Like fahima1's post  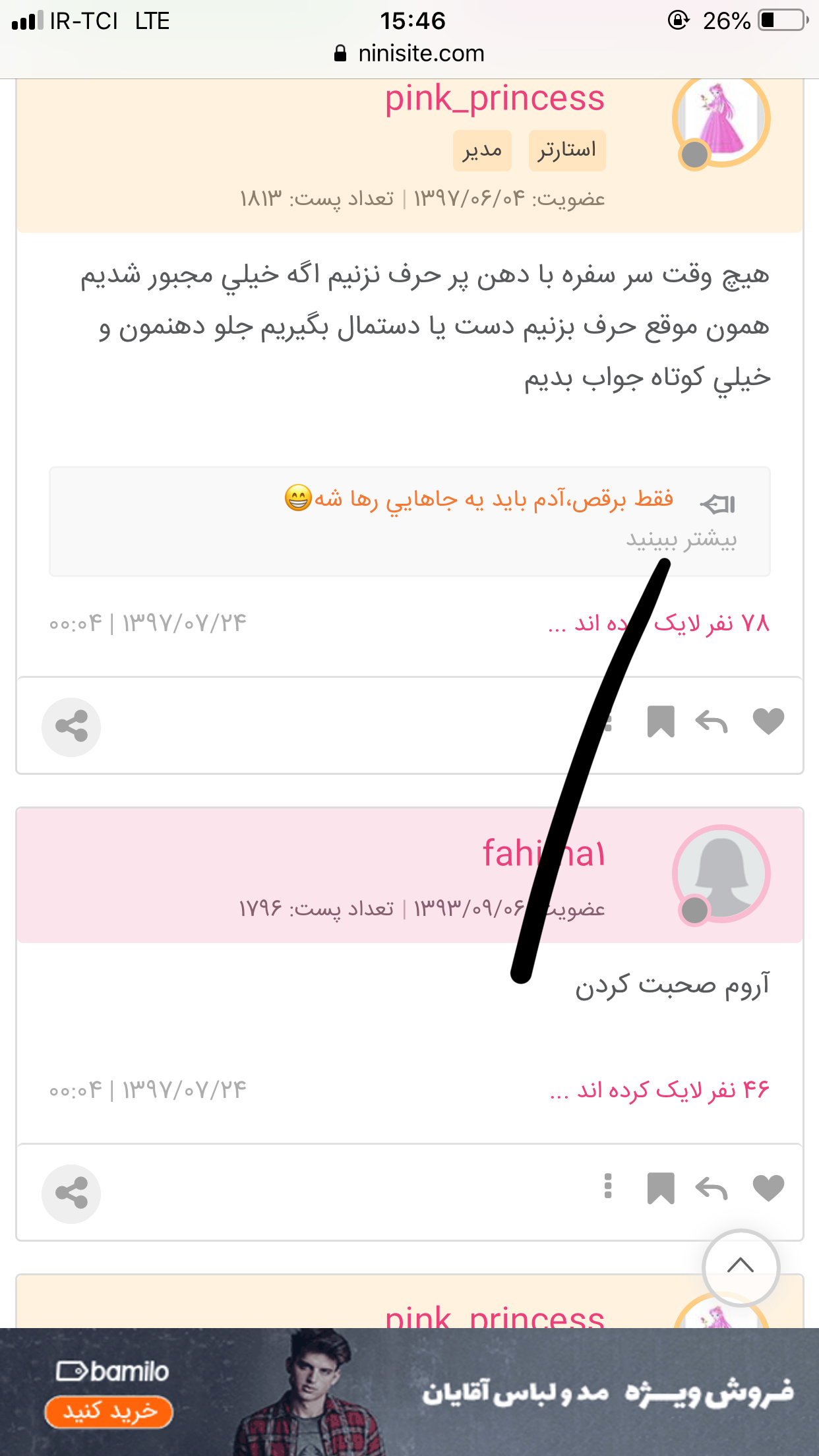pyautogui.click(x=768, y=1188)
